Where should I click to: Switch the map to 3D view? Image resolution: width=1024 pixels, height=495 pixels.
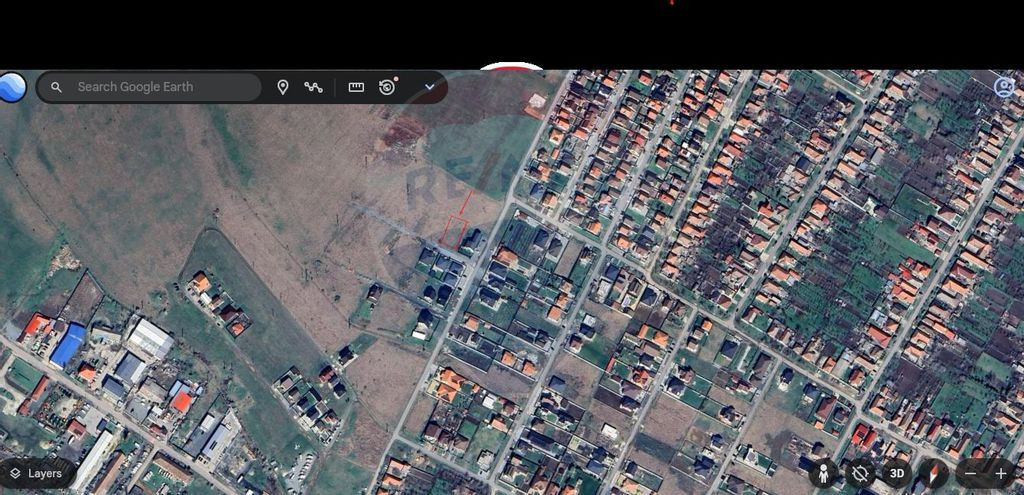[897, 473]
